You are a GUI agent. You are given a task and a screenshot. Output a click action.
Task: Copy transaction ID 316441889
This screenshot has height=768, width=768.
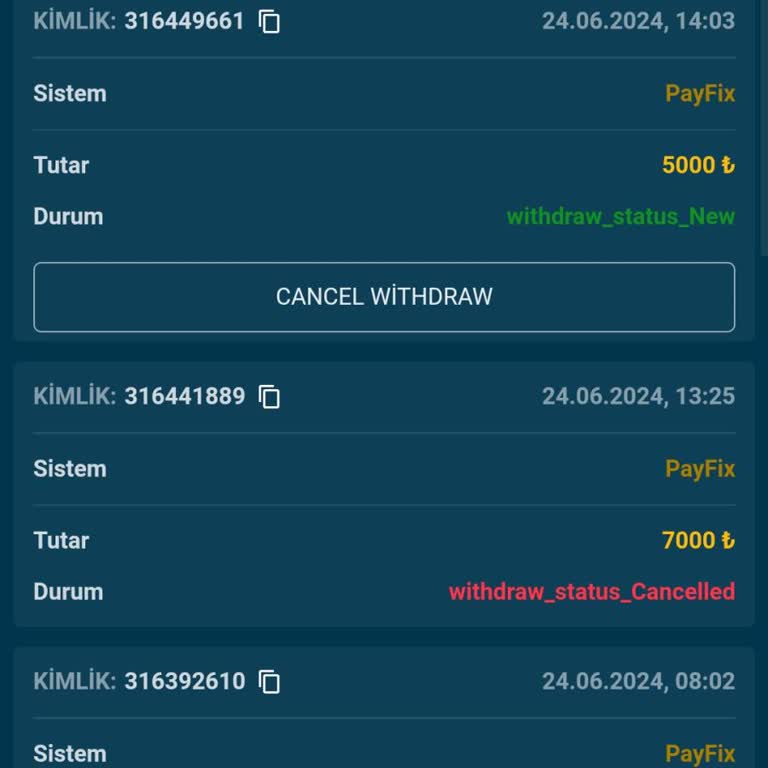269,397
